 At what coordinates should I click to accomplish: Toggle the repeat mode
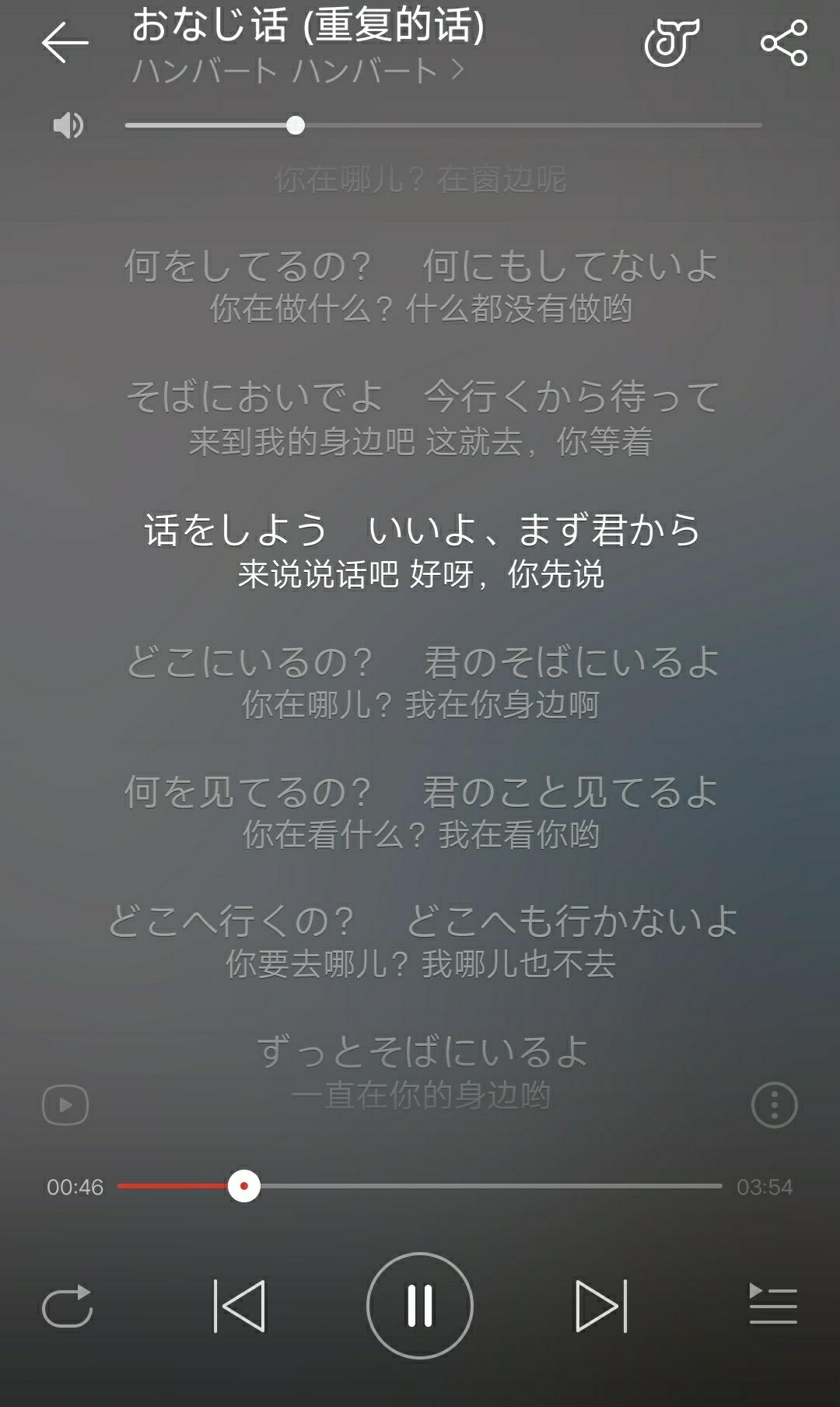click(68, 1305)
